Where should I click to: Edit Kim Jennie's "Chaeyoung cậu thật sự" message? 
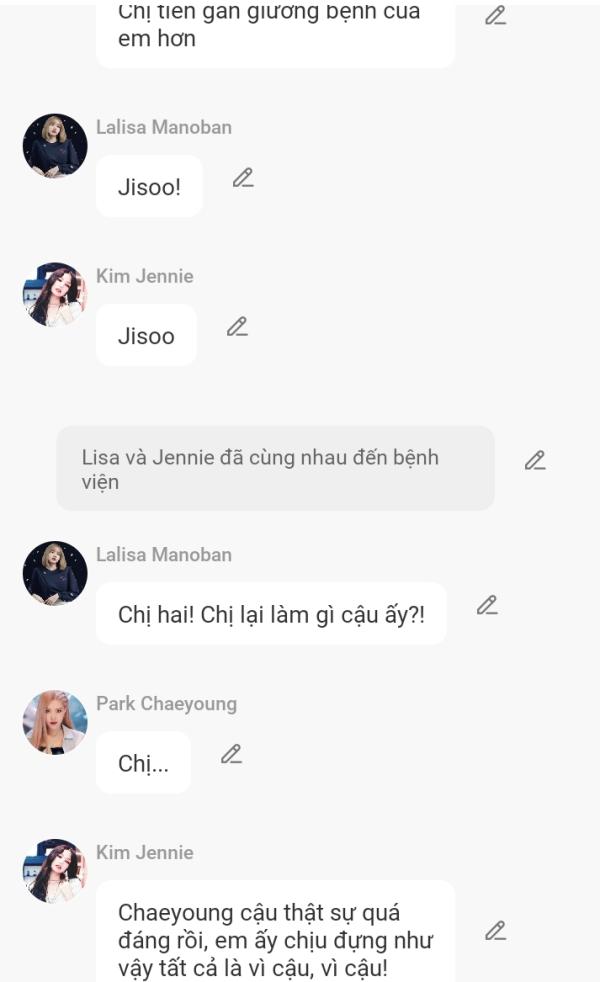point(495,931)
